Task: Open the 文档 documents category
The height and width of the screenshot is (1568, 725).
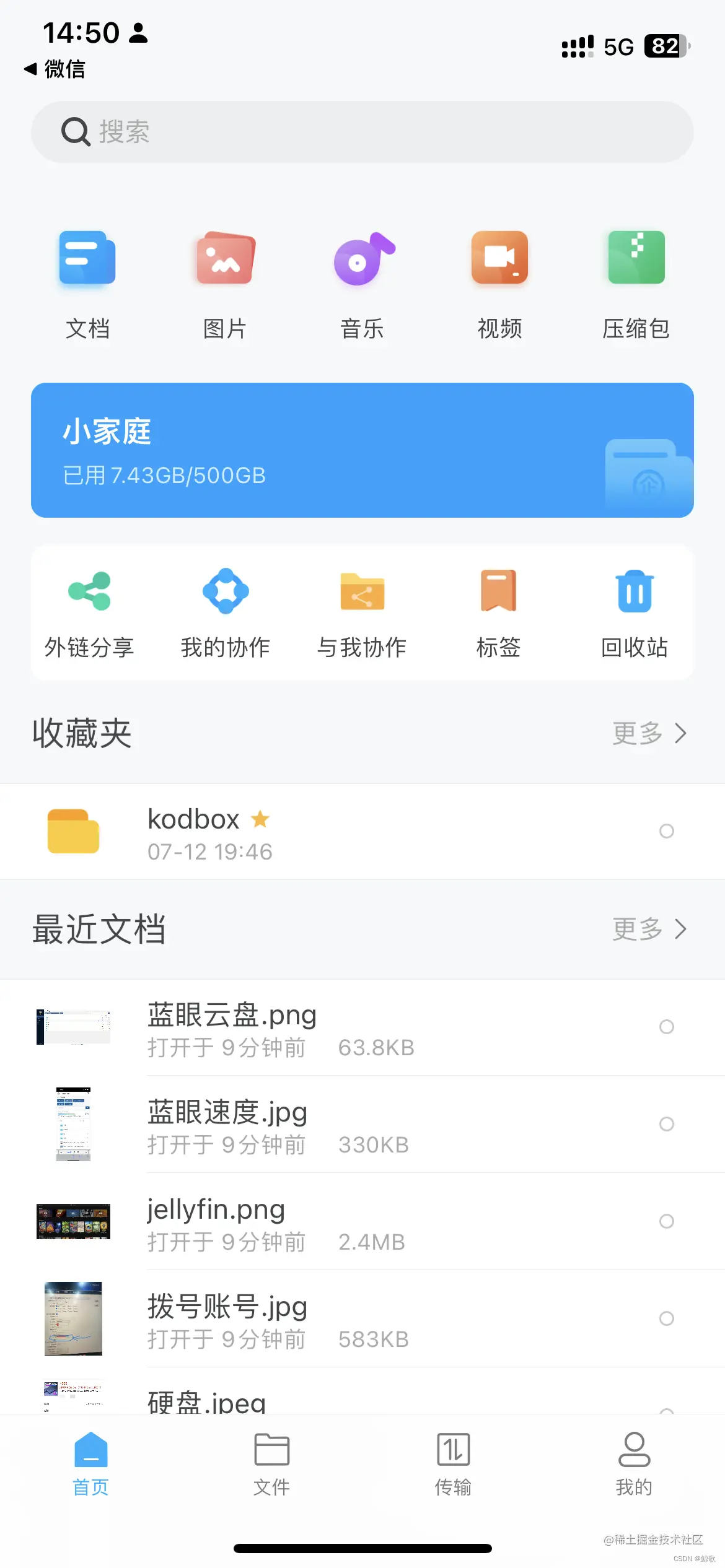Action: [87, 283]
